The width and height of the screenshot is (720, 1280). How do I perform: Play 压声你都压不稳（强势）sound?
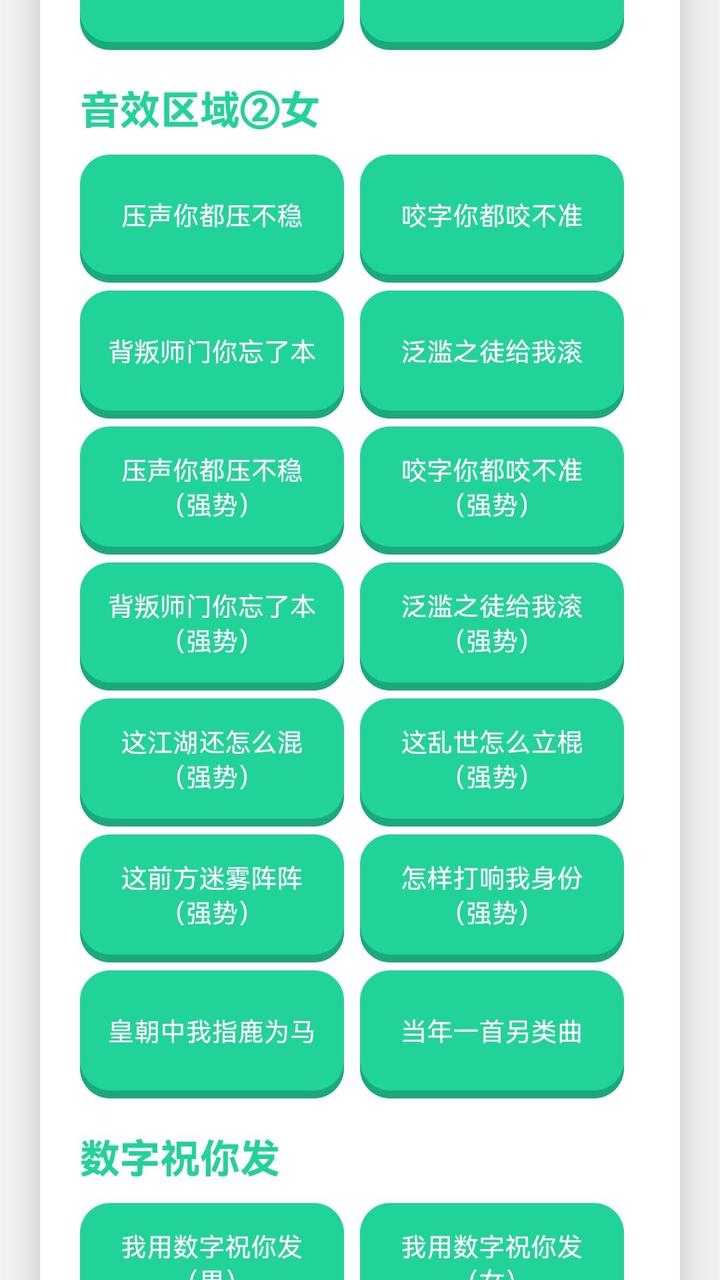(212, 488)
